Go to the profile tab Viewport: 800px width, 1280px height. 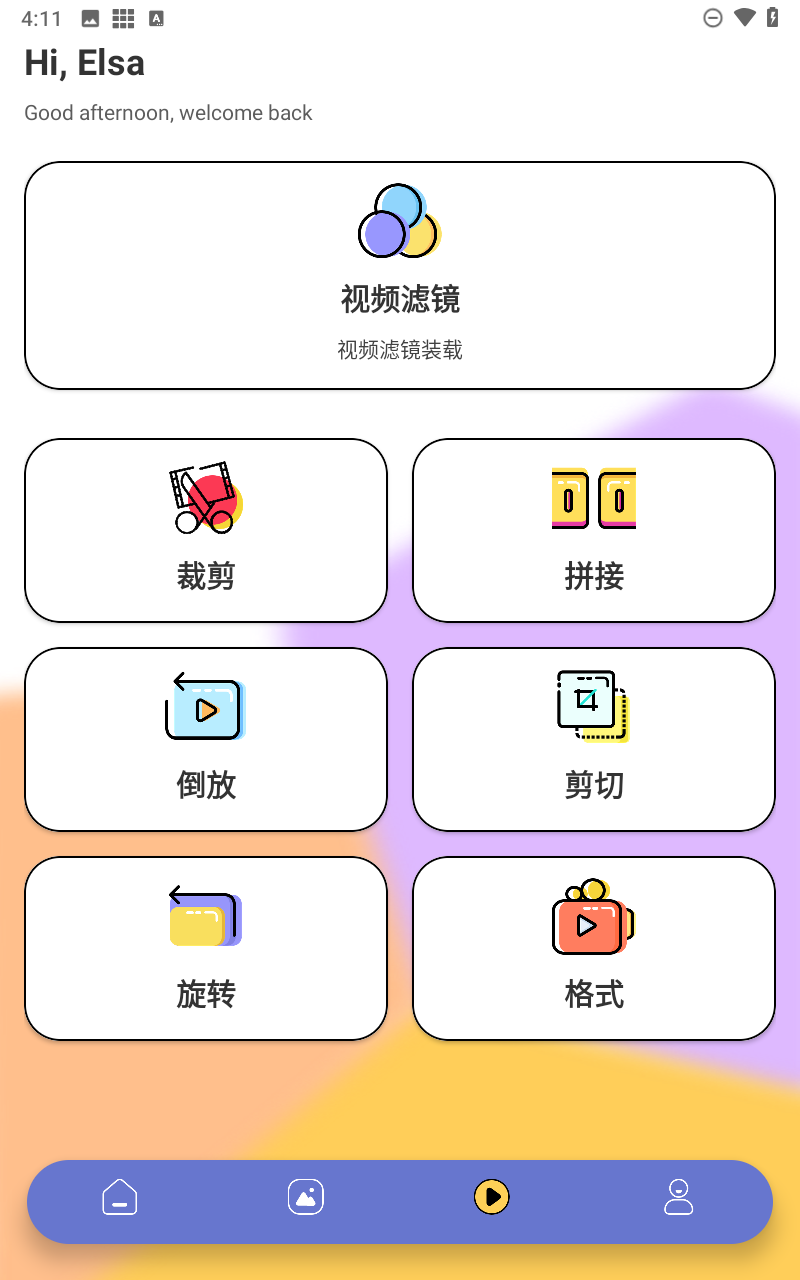point(679,1197)
